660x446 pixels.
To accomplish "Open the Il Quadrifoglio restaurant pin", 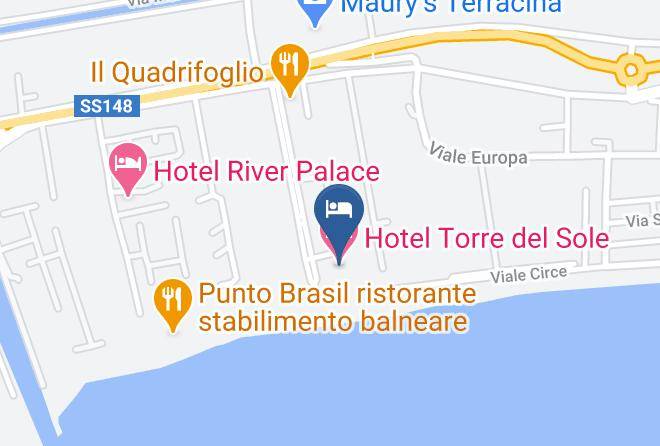I will [290, 69].
